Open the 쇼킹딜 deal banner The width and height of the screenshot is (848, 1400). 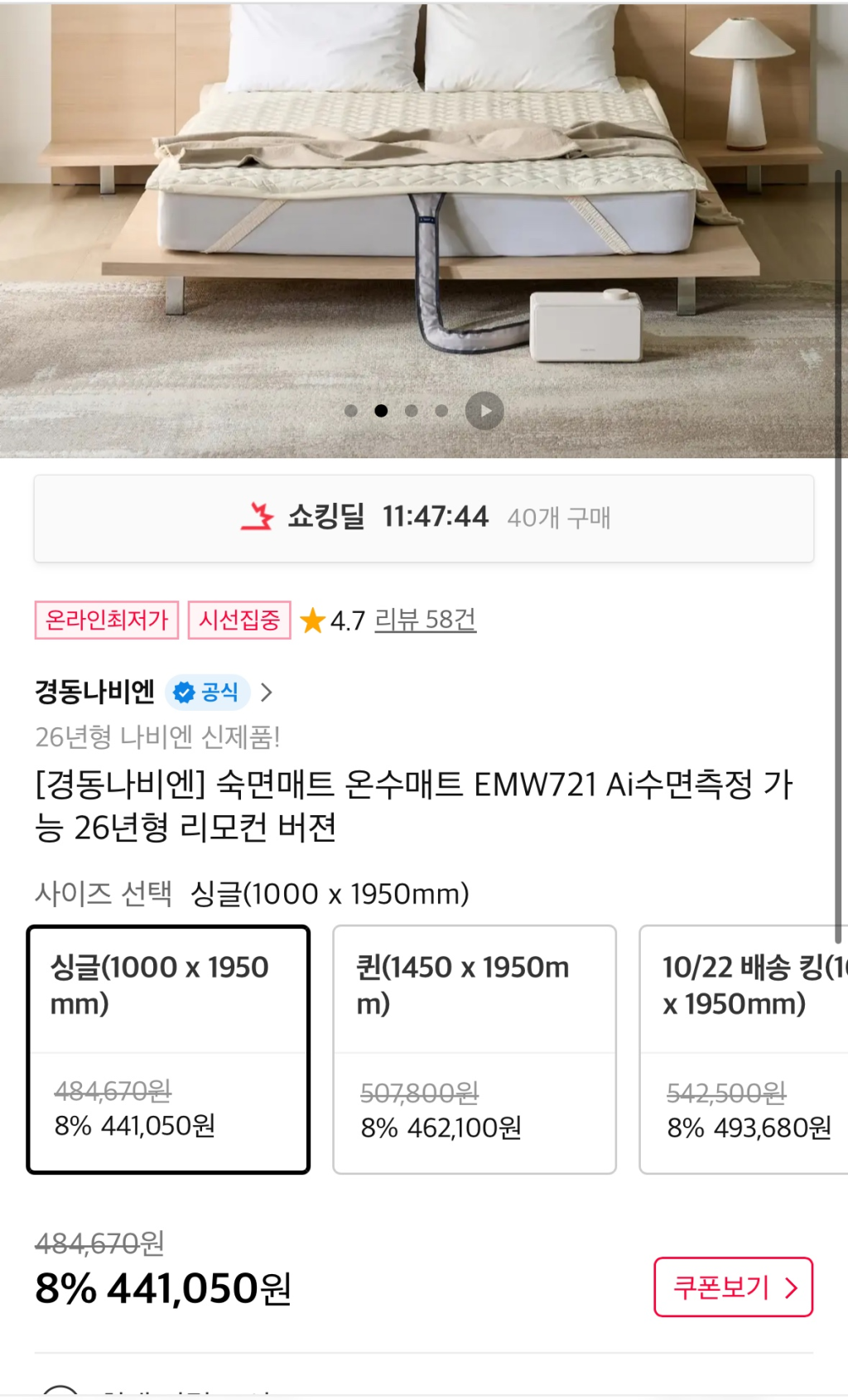pyautogui.click(x=423, y=518)
